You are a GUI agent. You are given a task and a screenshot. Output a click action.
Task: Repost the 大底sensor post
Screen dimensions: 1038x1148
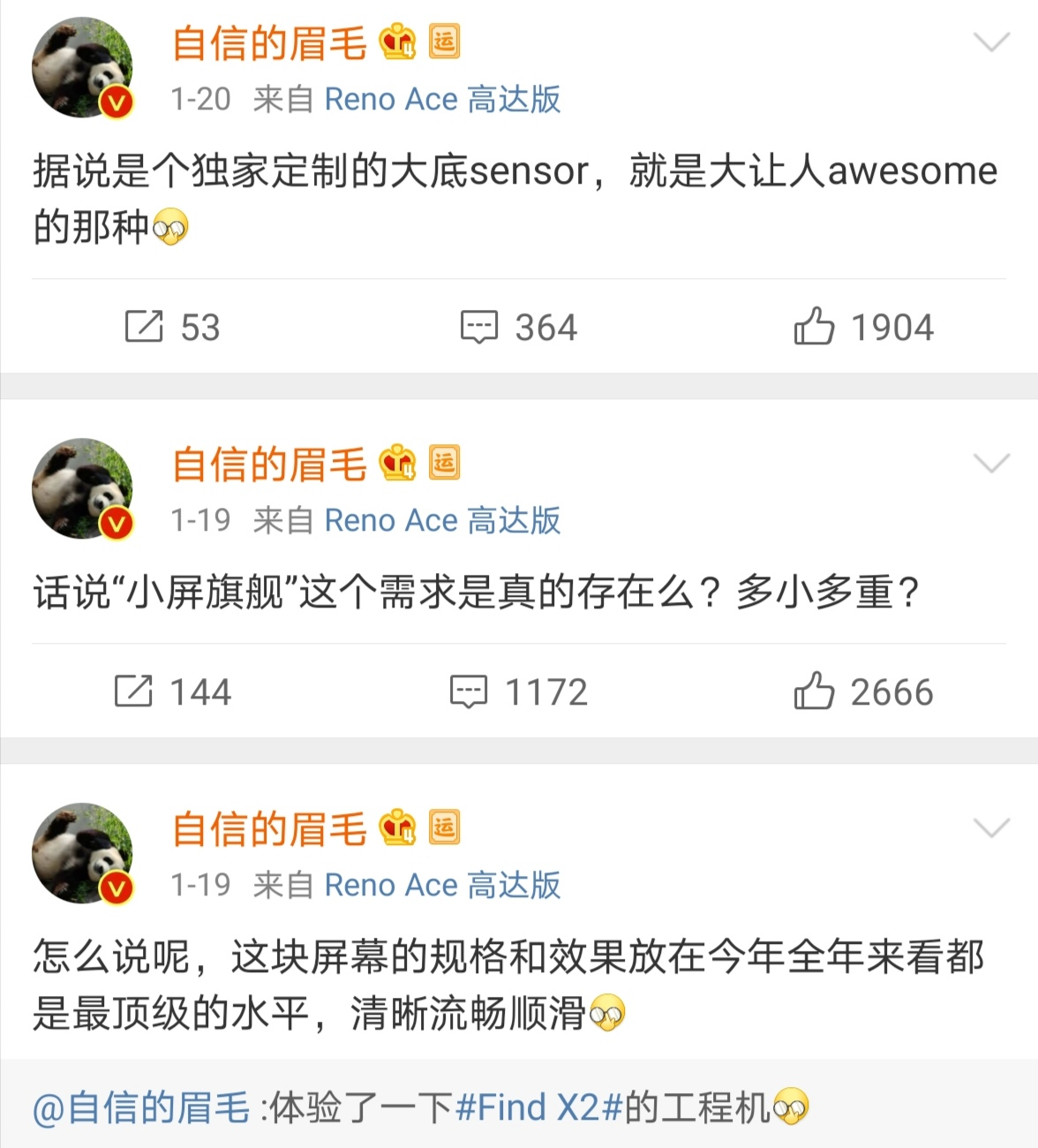tap(171, 328)
